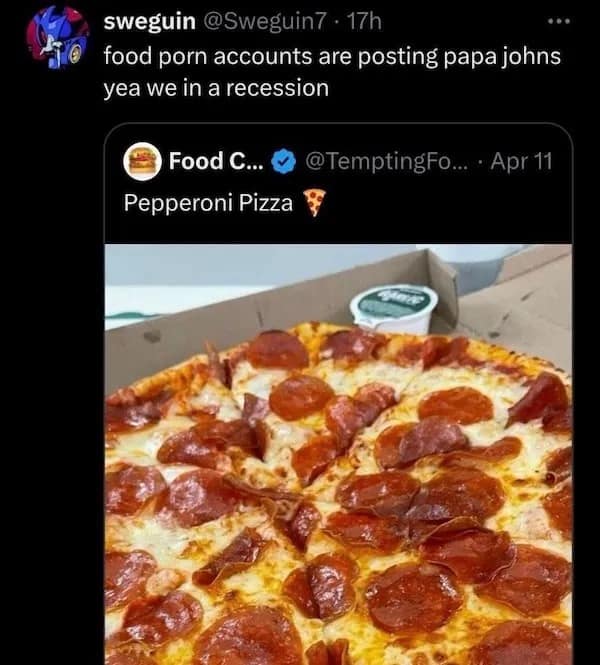Open sweguin's profile avatar
The height and width of the screenshot is (665, 600).
point(59,37)
